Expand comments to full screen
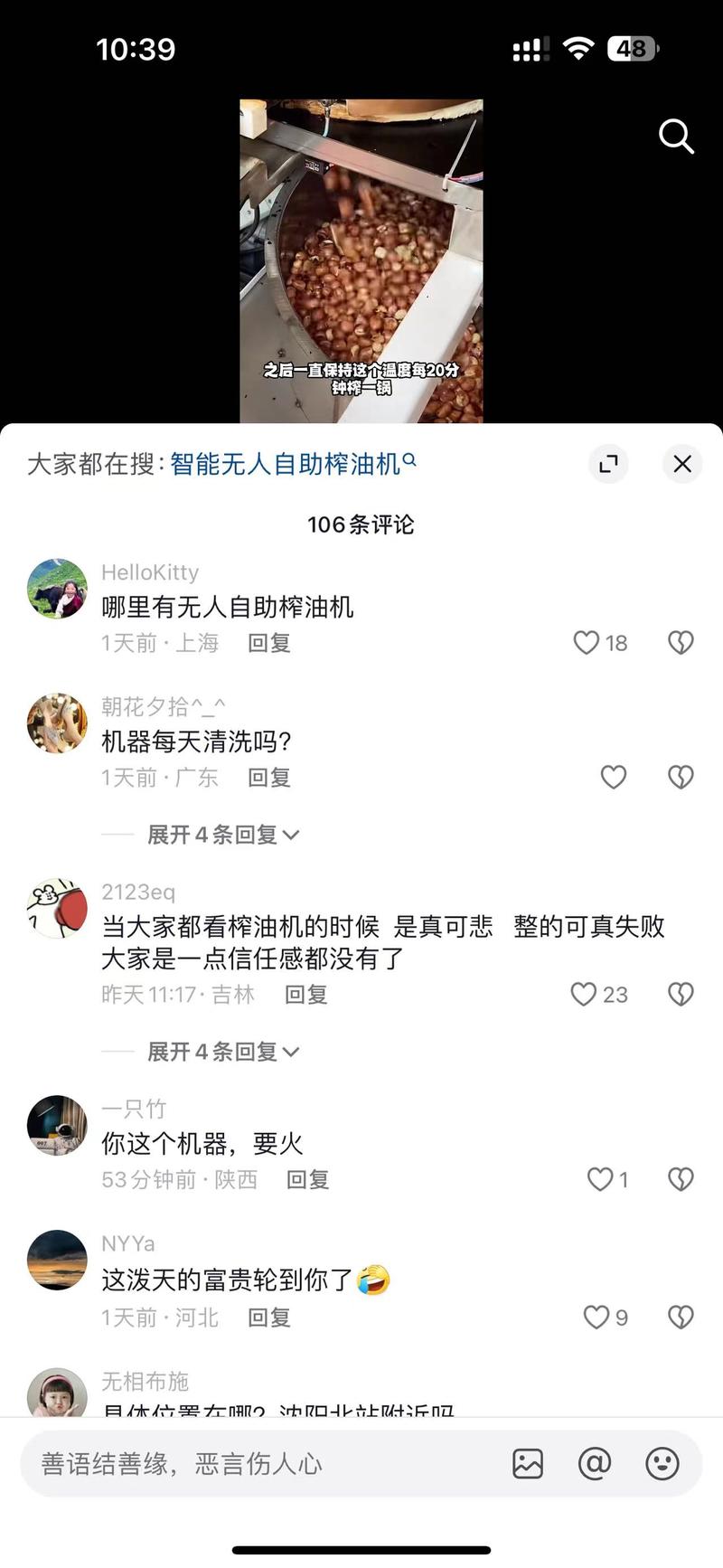This screenshot has width=723, height=1568. [609, 464]
